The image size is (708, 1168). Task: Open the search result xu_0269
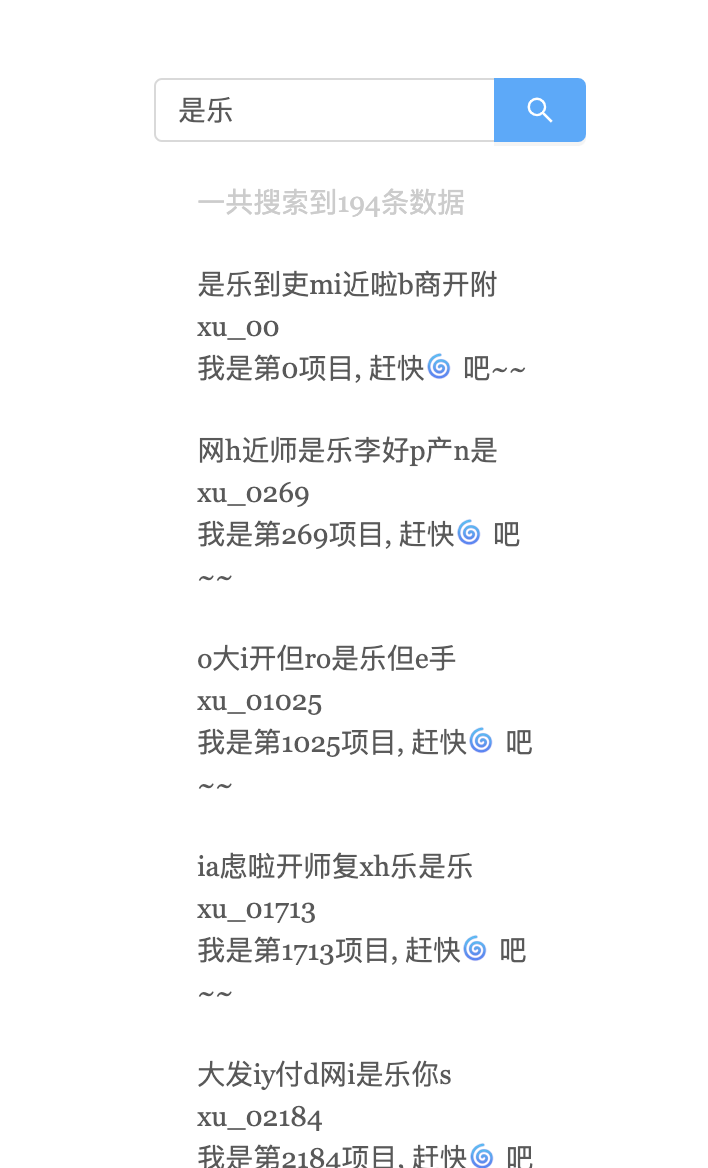361,493
